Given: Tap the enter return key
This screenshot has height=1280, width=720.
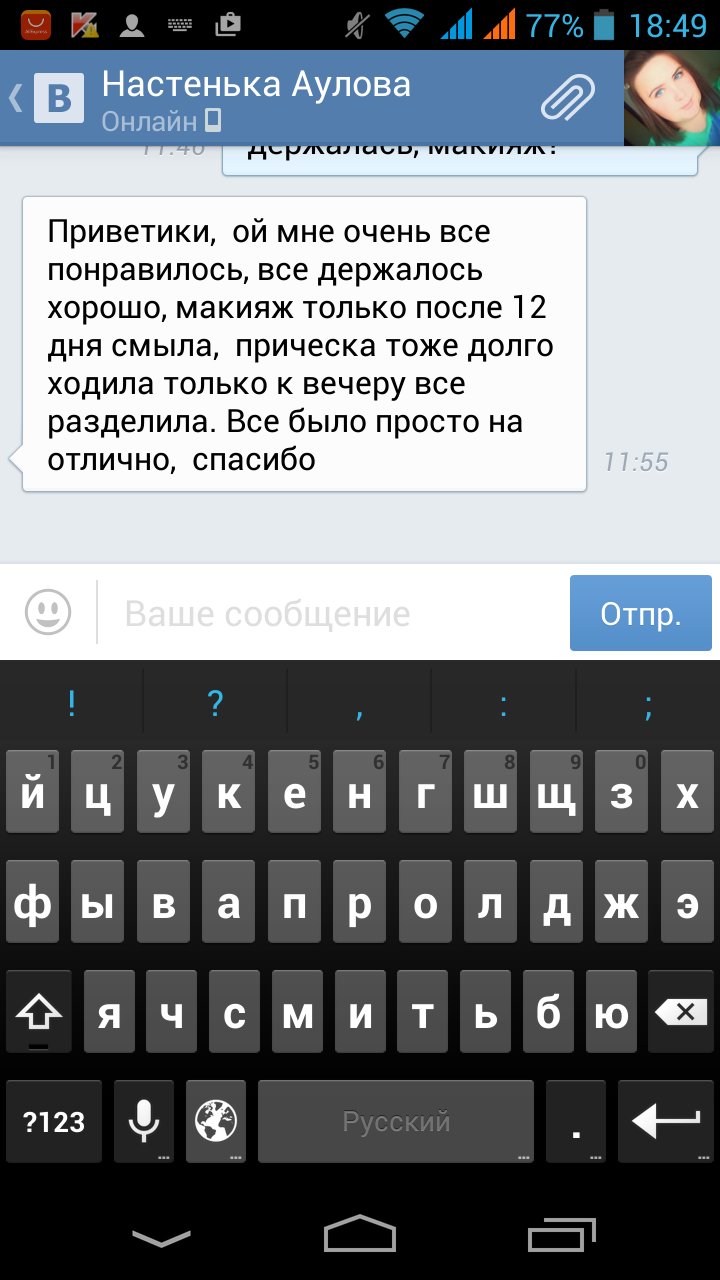Looking at the screenshot, I should tap(665, 1121).
